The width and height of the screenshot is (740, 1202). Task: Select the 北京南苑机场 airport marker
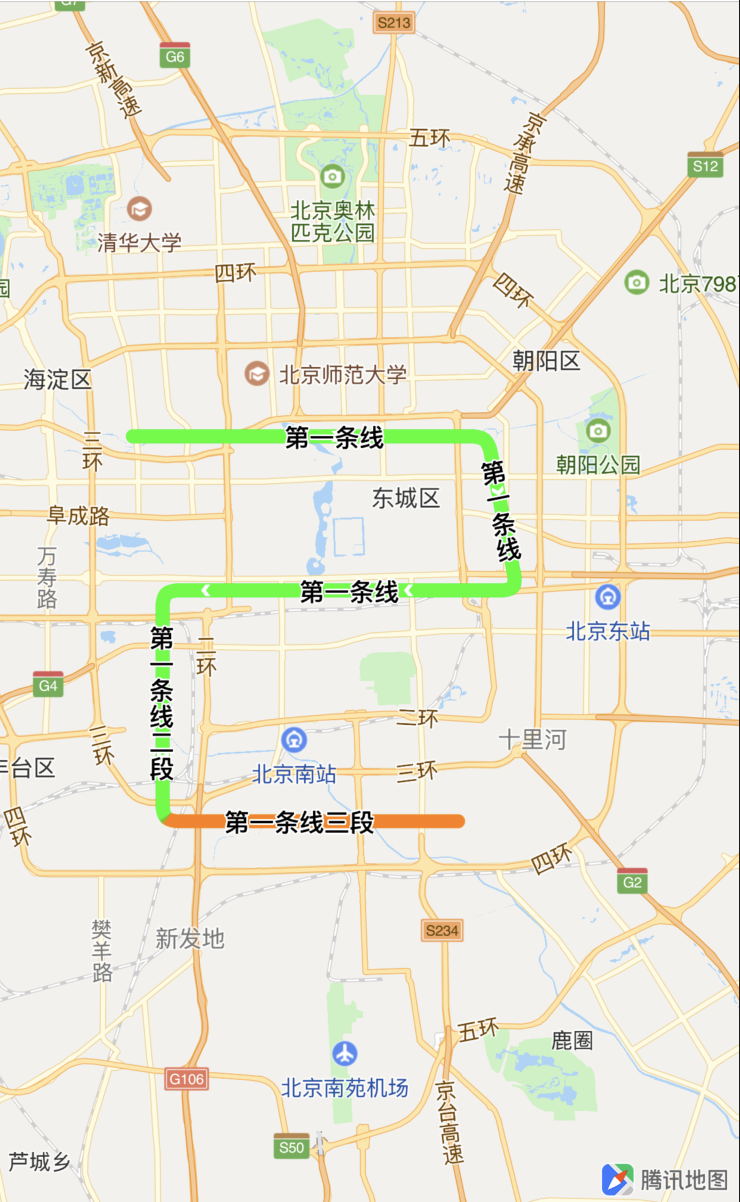[345, 1053]
